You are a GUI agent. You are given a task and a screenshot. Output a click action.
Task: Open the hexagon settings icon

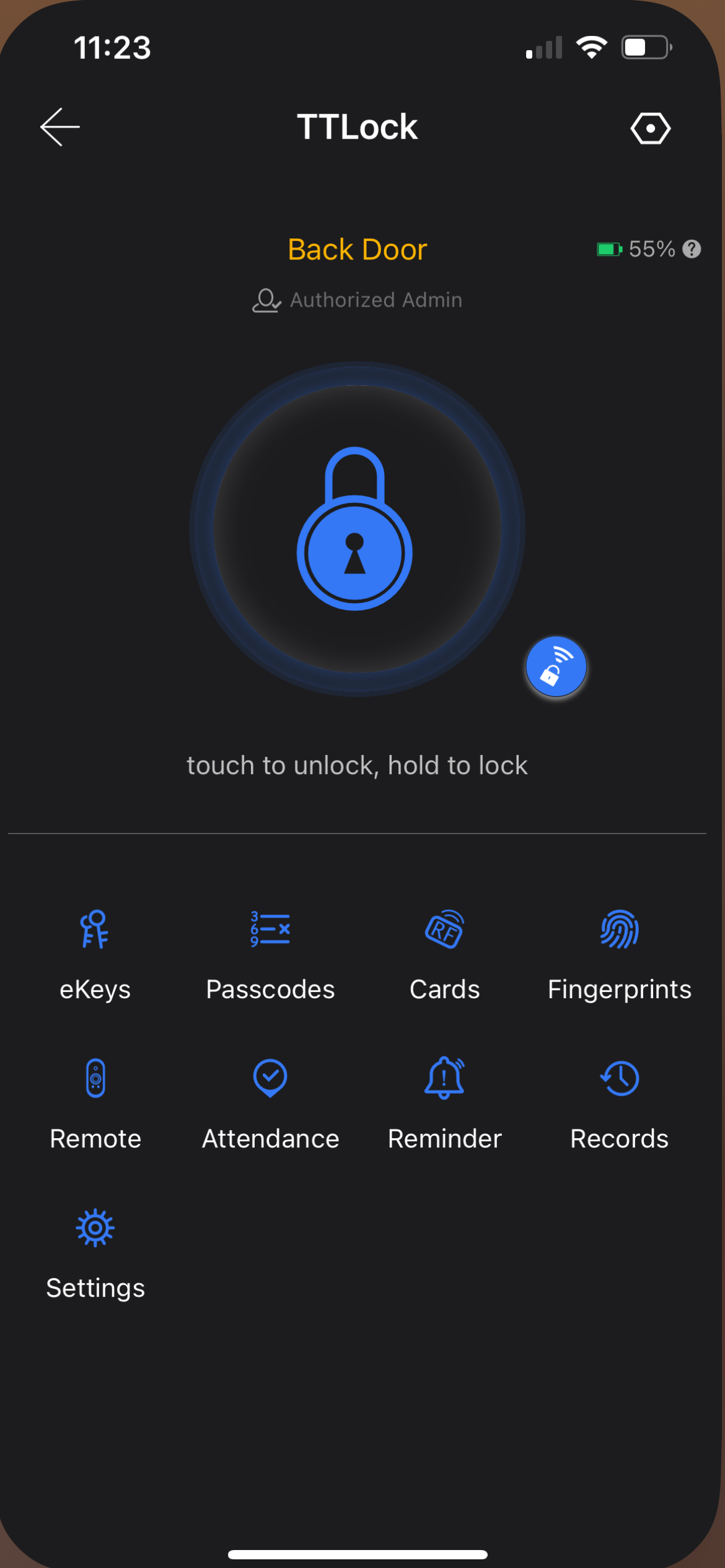click(x=650, y=128)
